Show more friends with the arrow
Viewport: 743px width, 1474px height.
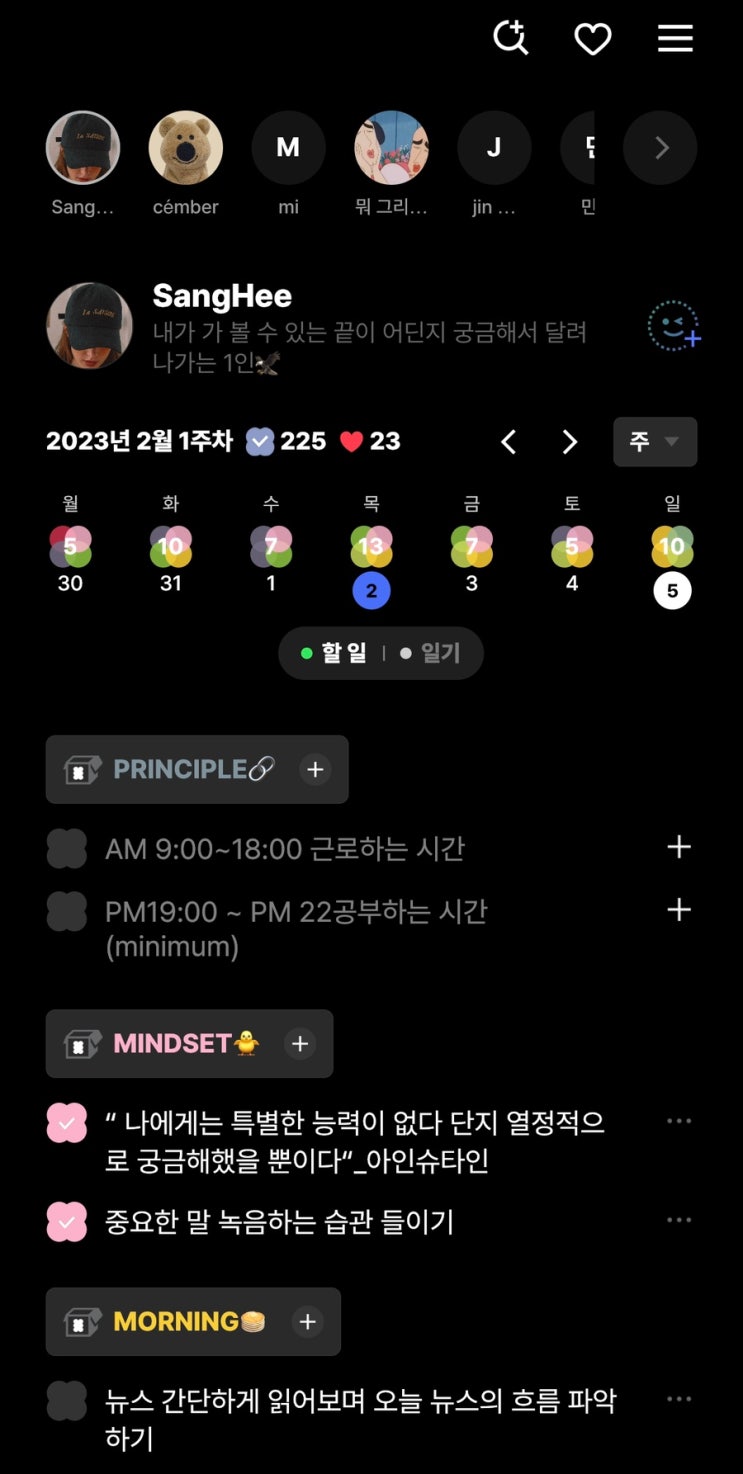660,148
